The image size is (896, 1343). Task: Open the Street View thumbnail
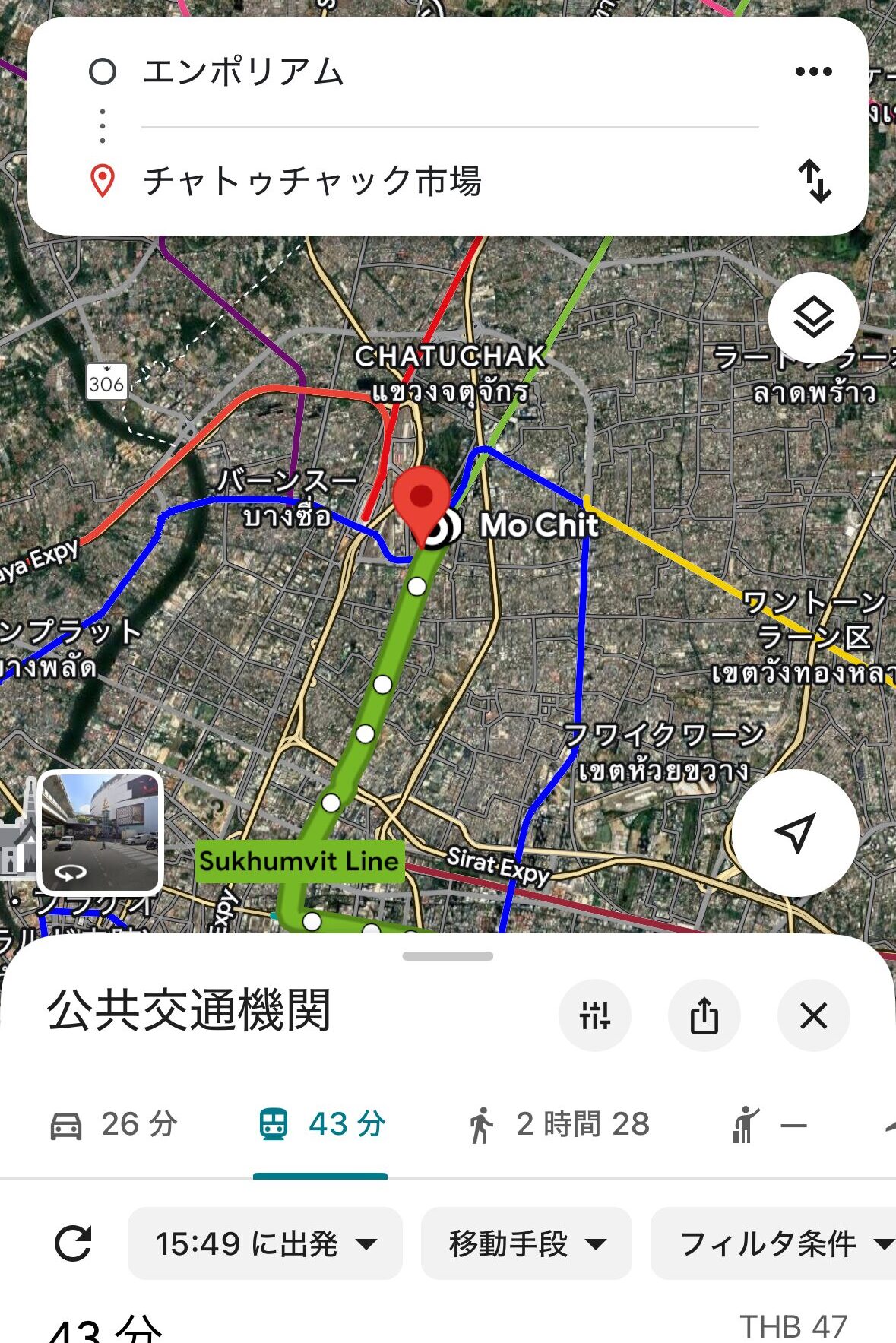tap(100, 831)
